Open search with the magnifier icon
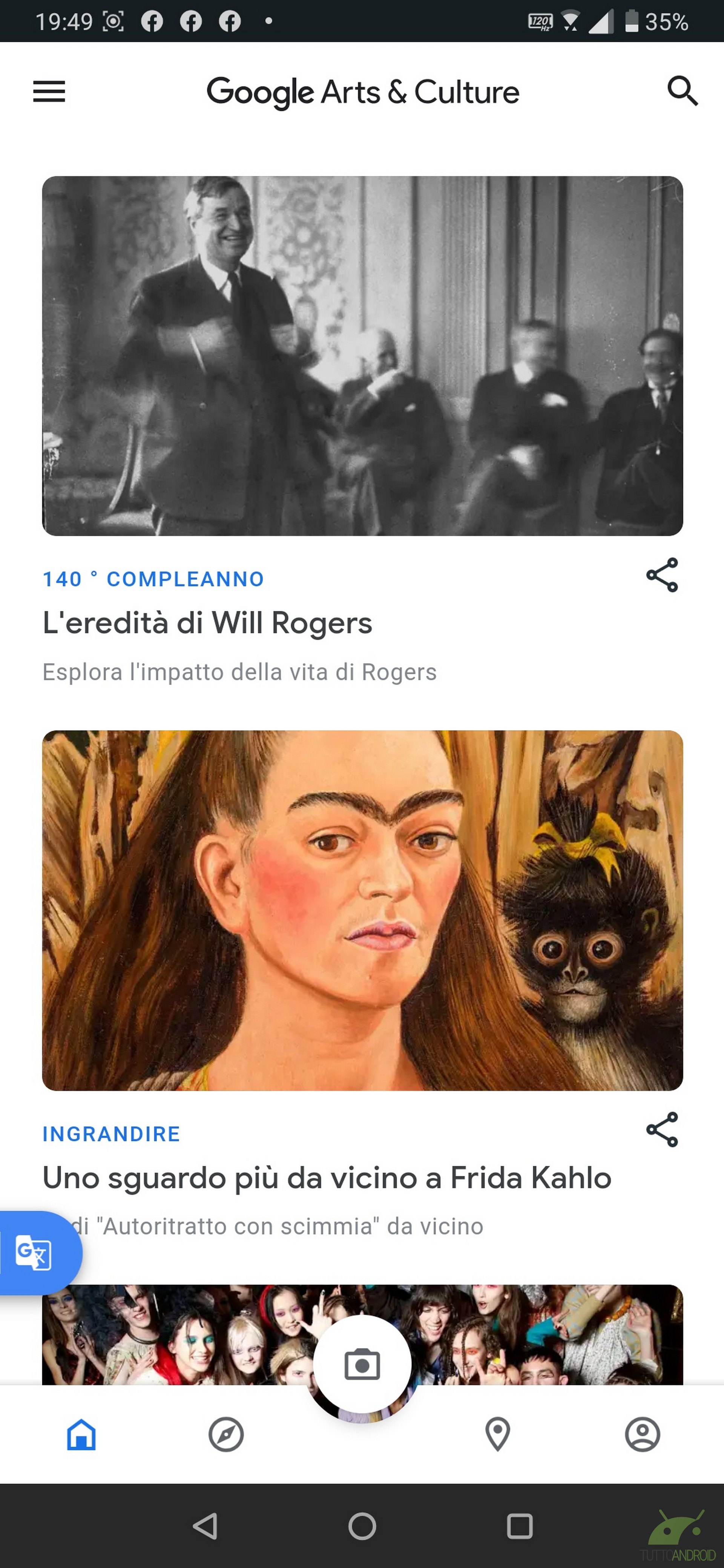Image resolution: width=724 pixels, height=1568 pixels. pos(682,91)
